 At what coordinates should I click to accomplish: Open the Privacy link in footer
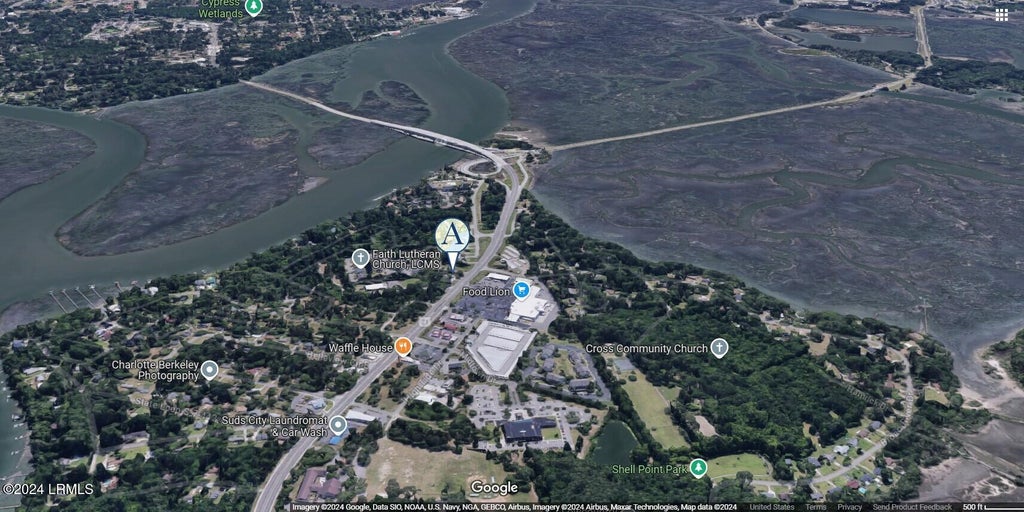[x=850, y=507]
